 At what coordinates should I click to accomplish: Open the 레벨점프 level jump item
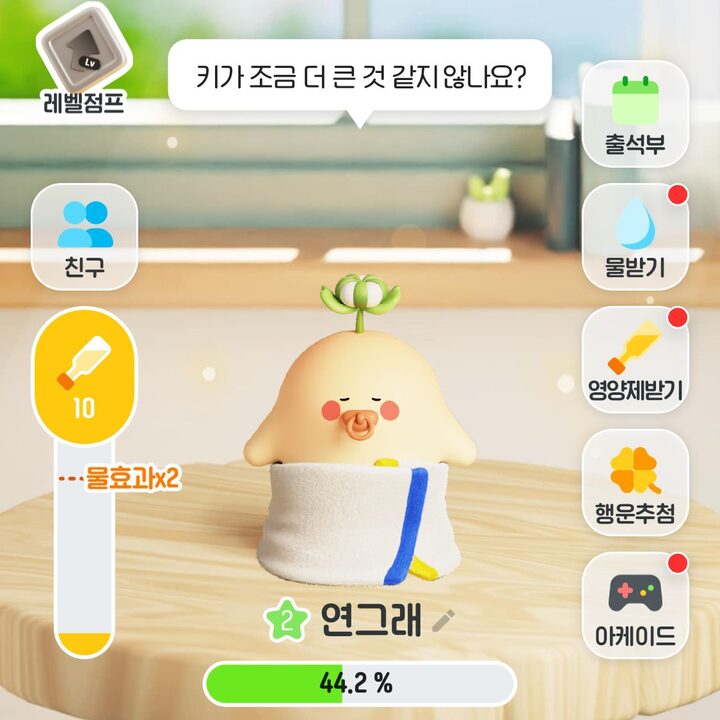[84, 63]
